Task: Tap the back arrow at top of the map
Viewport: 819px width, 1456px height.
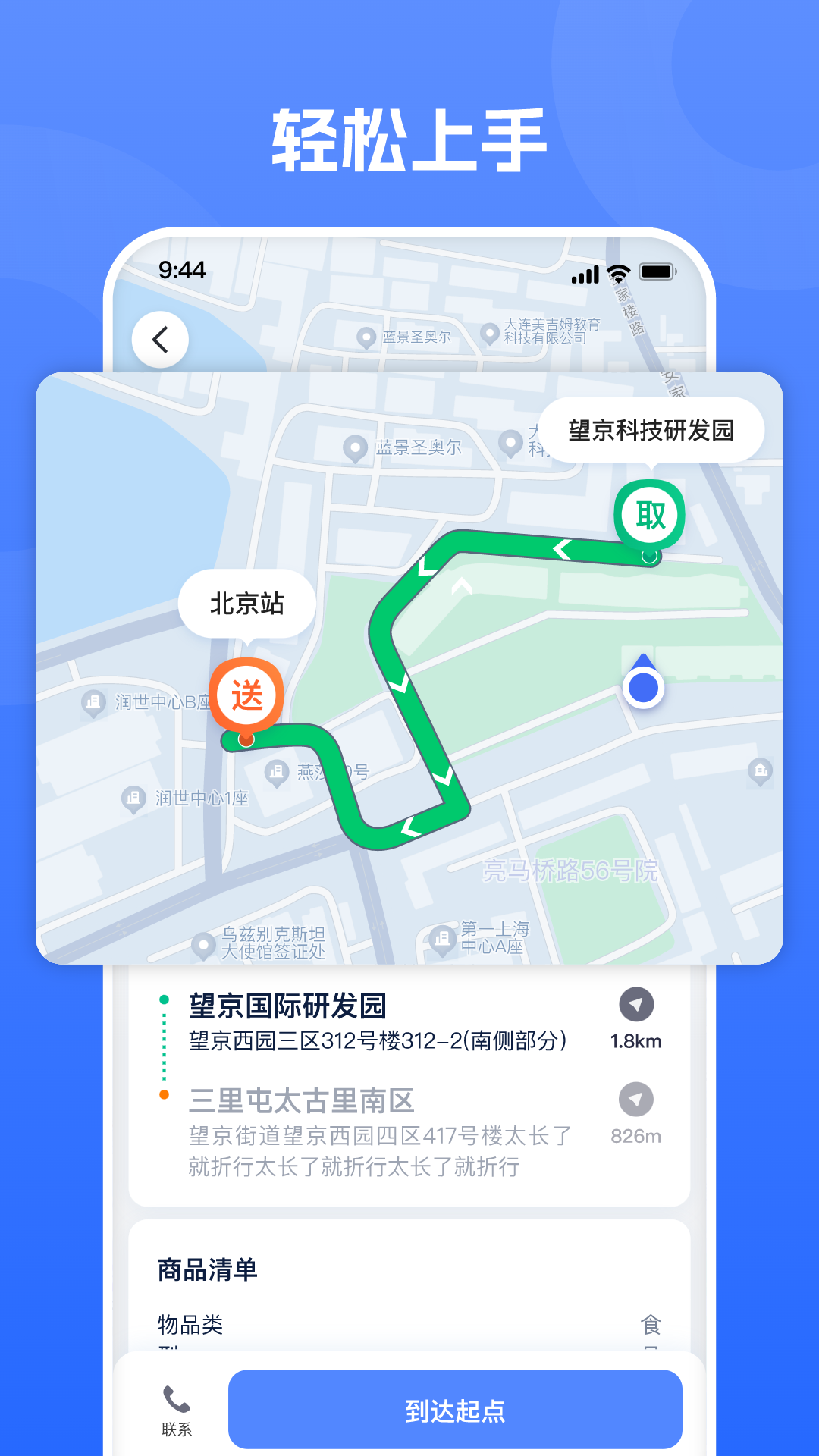Action: 159,340
